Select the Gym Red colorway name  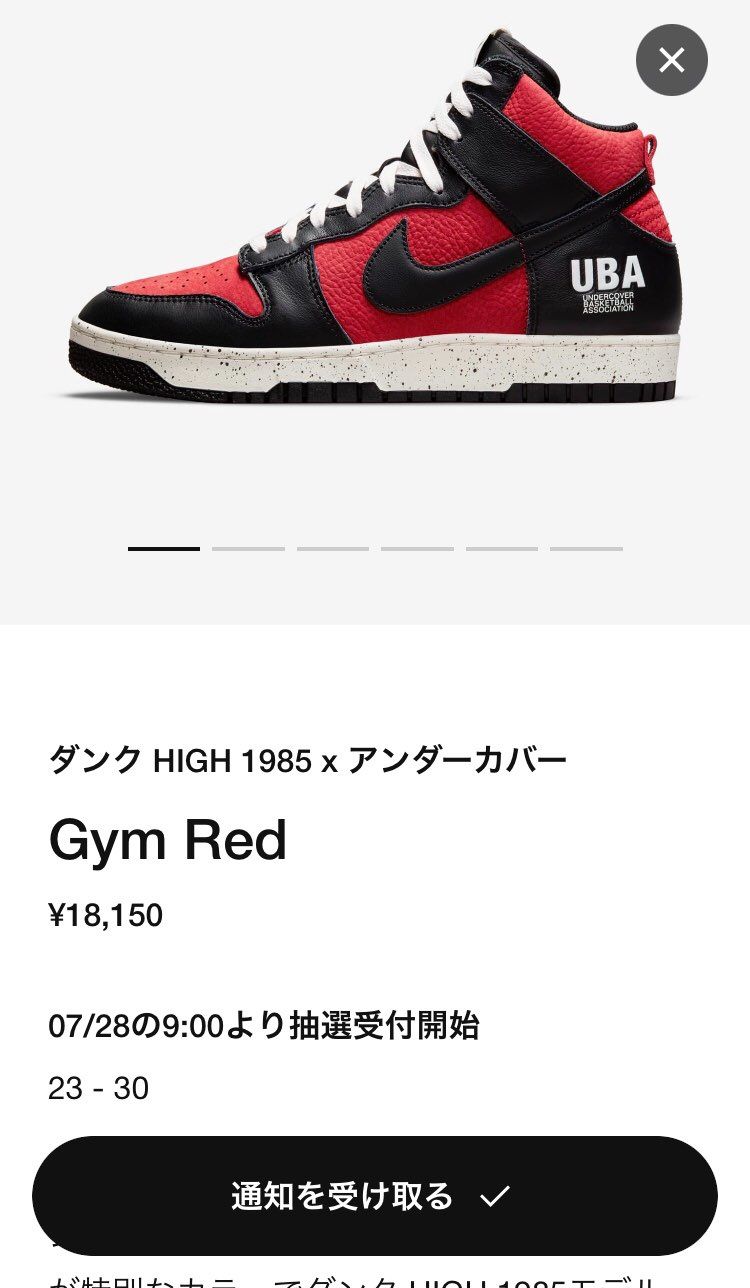click(x=168, y=839)
